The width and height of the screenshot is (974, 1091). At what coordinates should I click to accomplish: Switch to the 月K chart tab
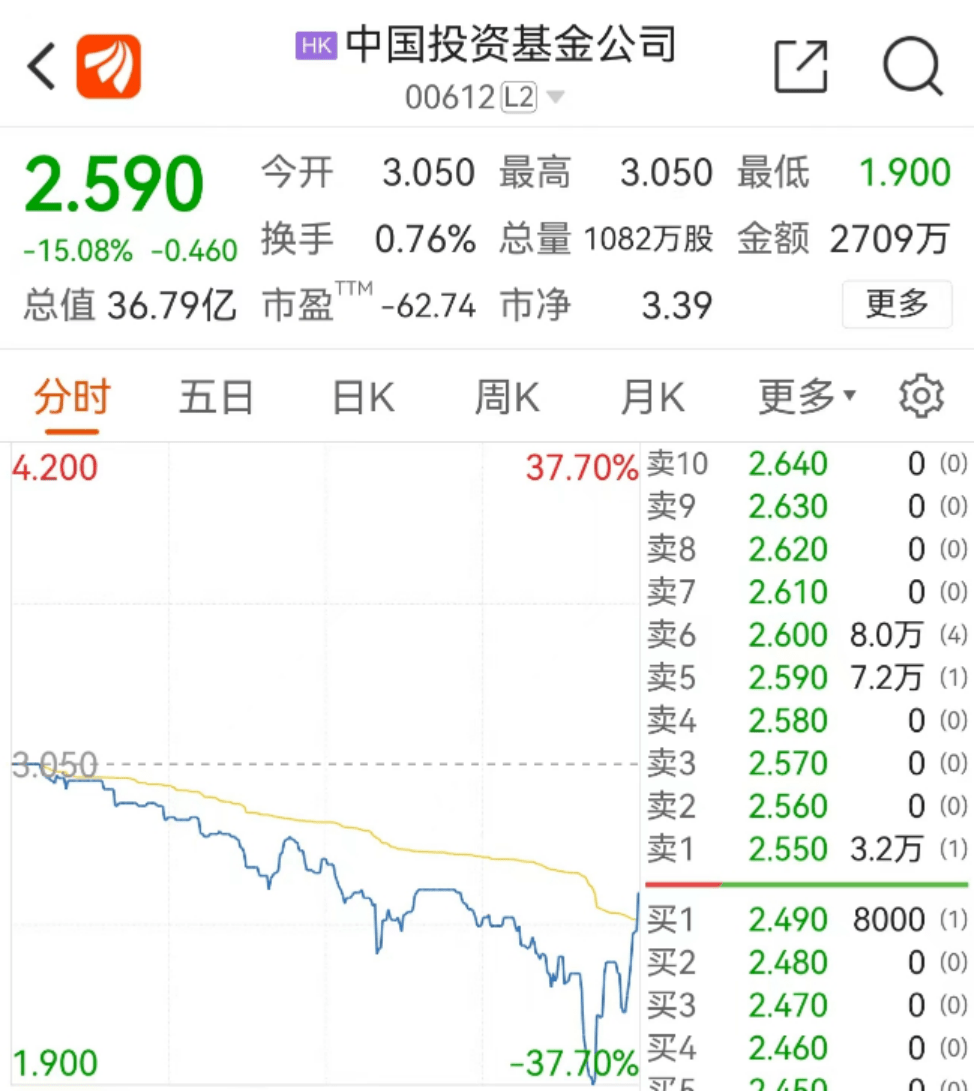click(x=652, y=398)
